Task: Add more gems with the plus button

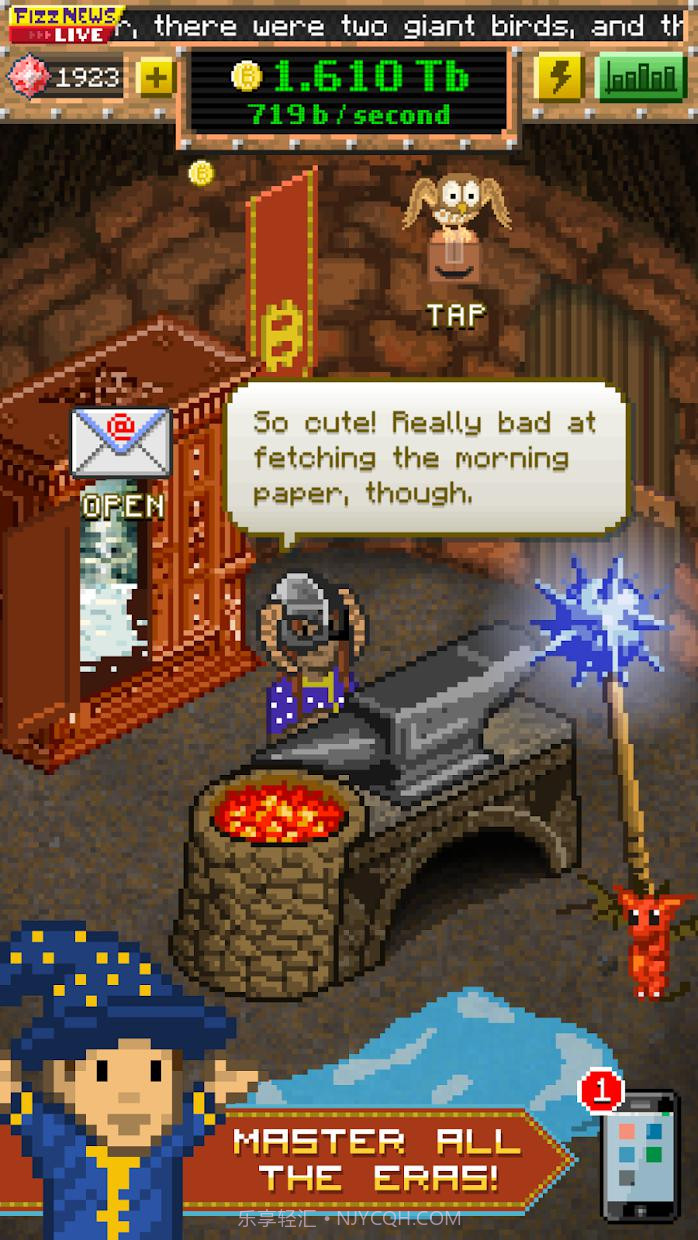Action: (155, 77)
